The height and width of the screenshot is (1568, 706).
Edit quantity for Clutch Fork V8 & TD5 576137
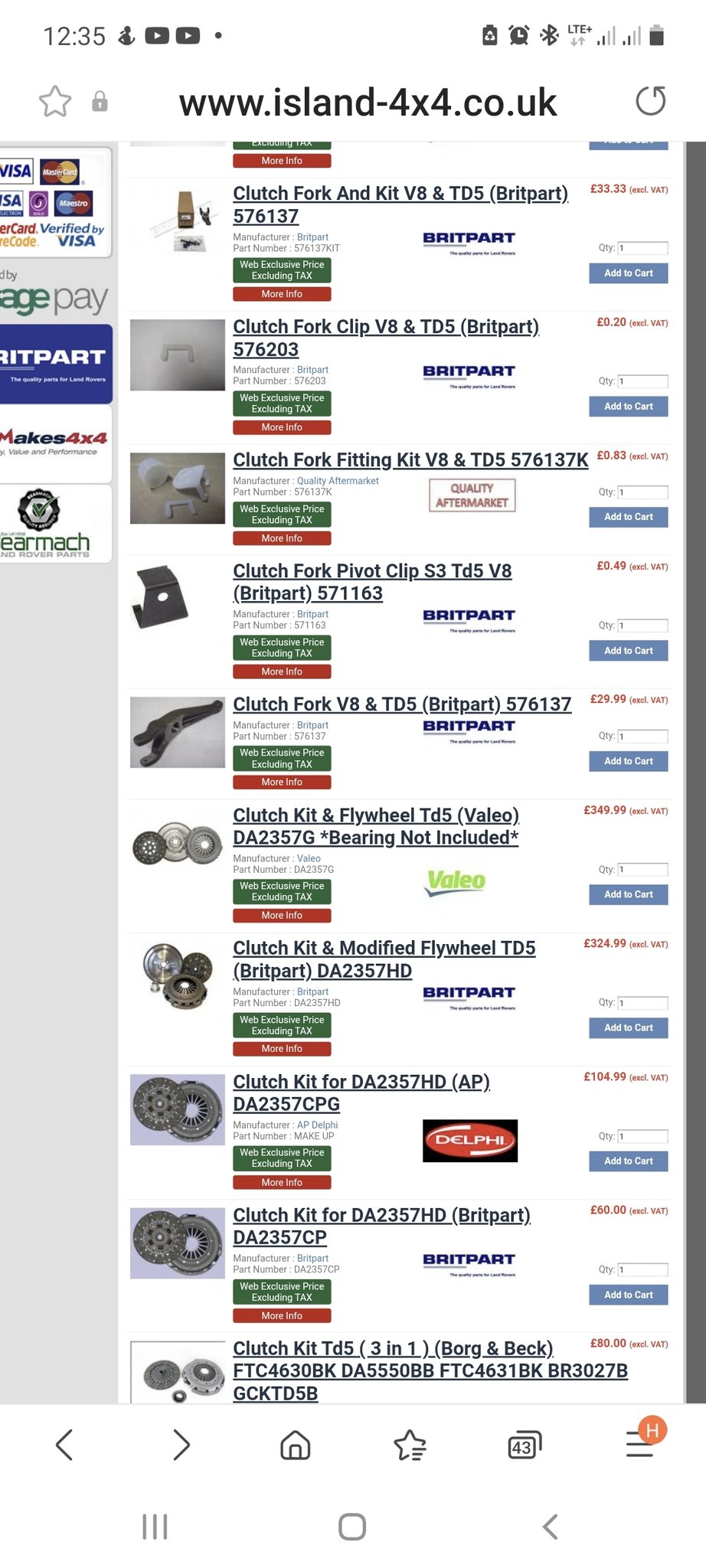pyautogui.click(x=643, y=737)
